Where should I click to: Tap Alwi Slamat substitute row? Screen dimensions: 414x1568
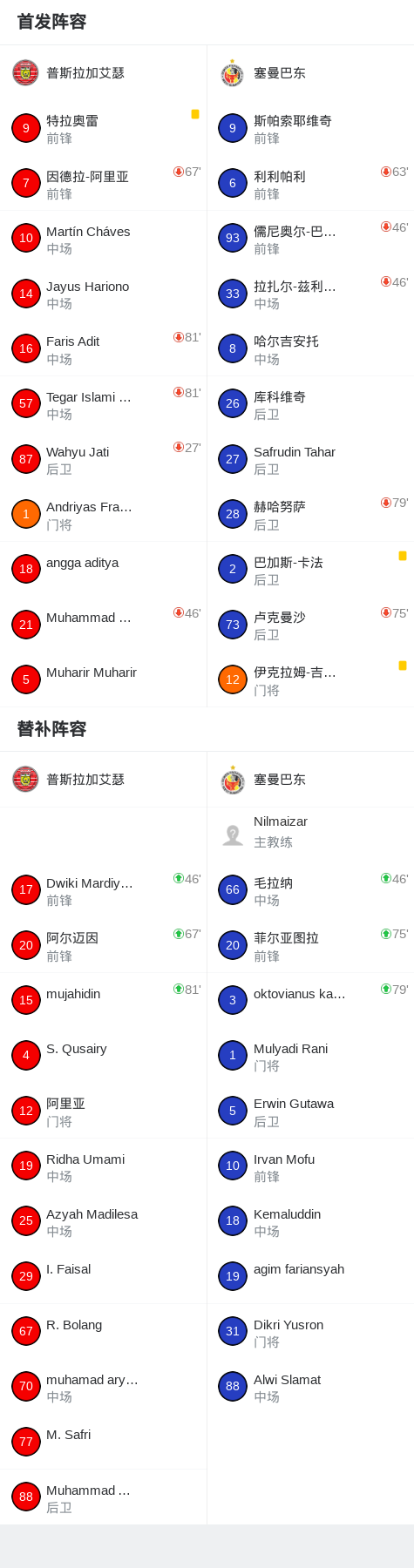pos(310,1387)
